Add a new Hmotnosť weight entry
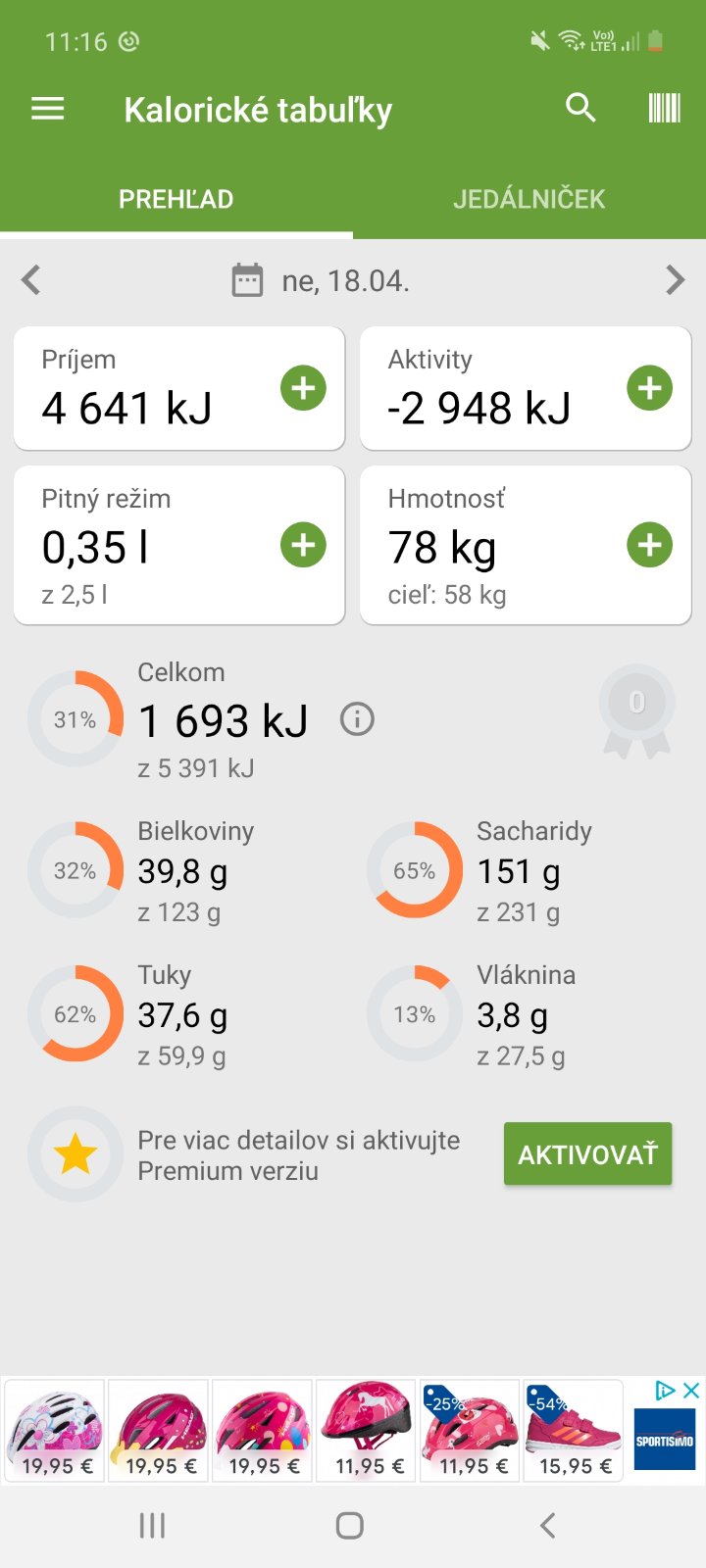This screenshot has width=706, height=1568. click(x=649, y=545)
